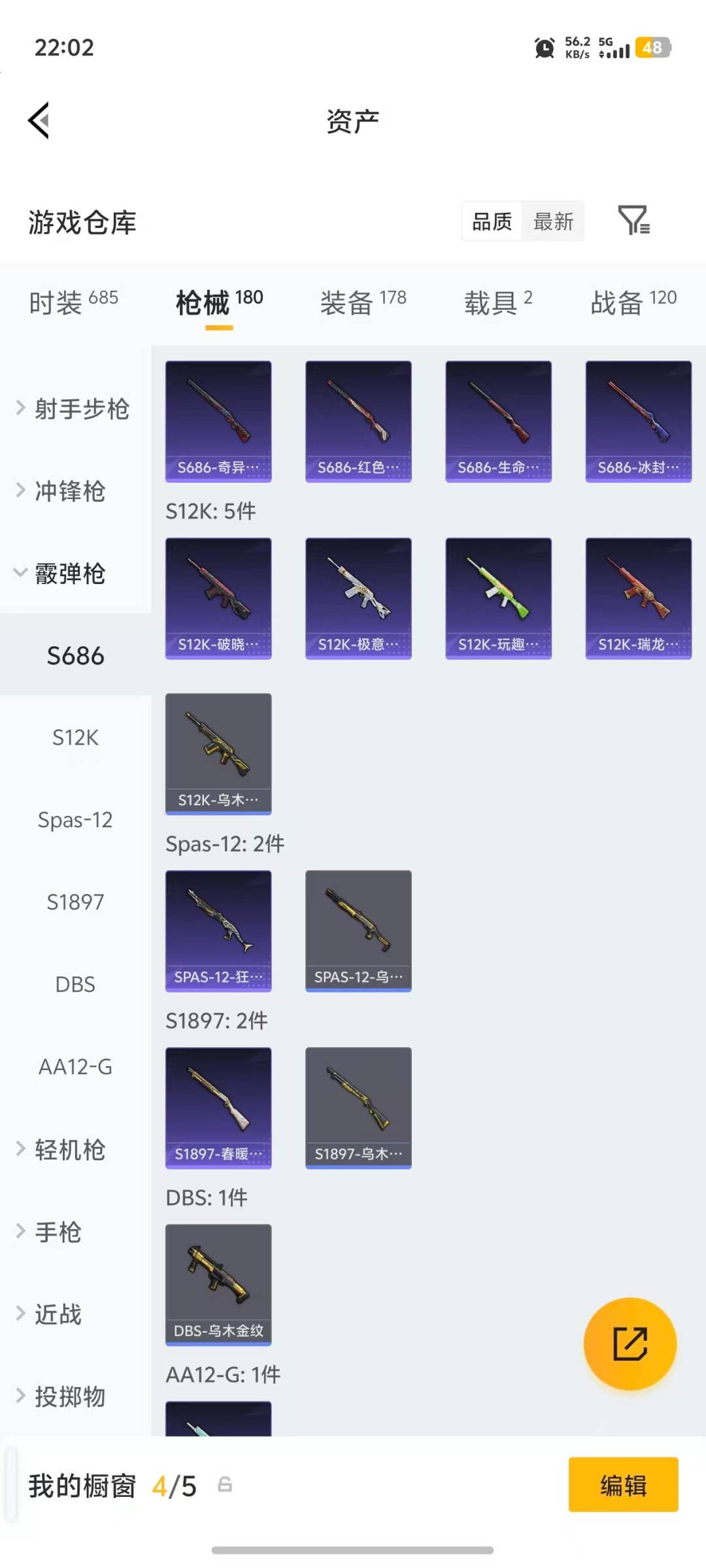Viewport: 706px width, 1568px height.
Task: Open the DBS-乌木金纹 weapon card
Action: coord(218,1284)
